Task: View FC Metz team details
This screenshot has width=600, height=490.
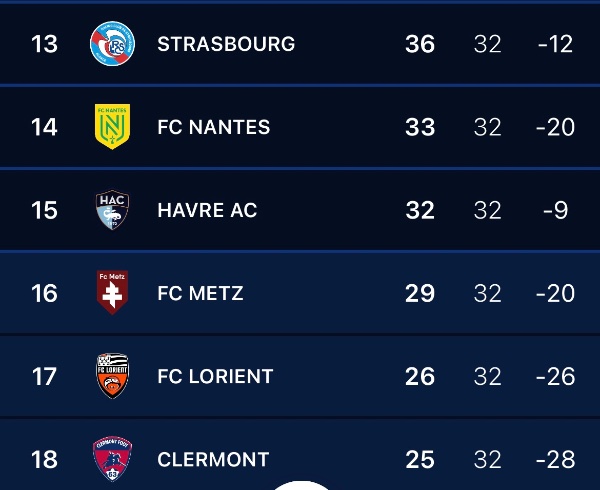Action: 200,293
